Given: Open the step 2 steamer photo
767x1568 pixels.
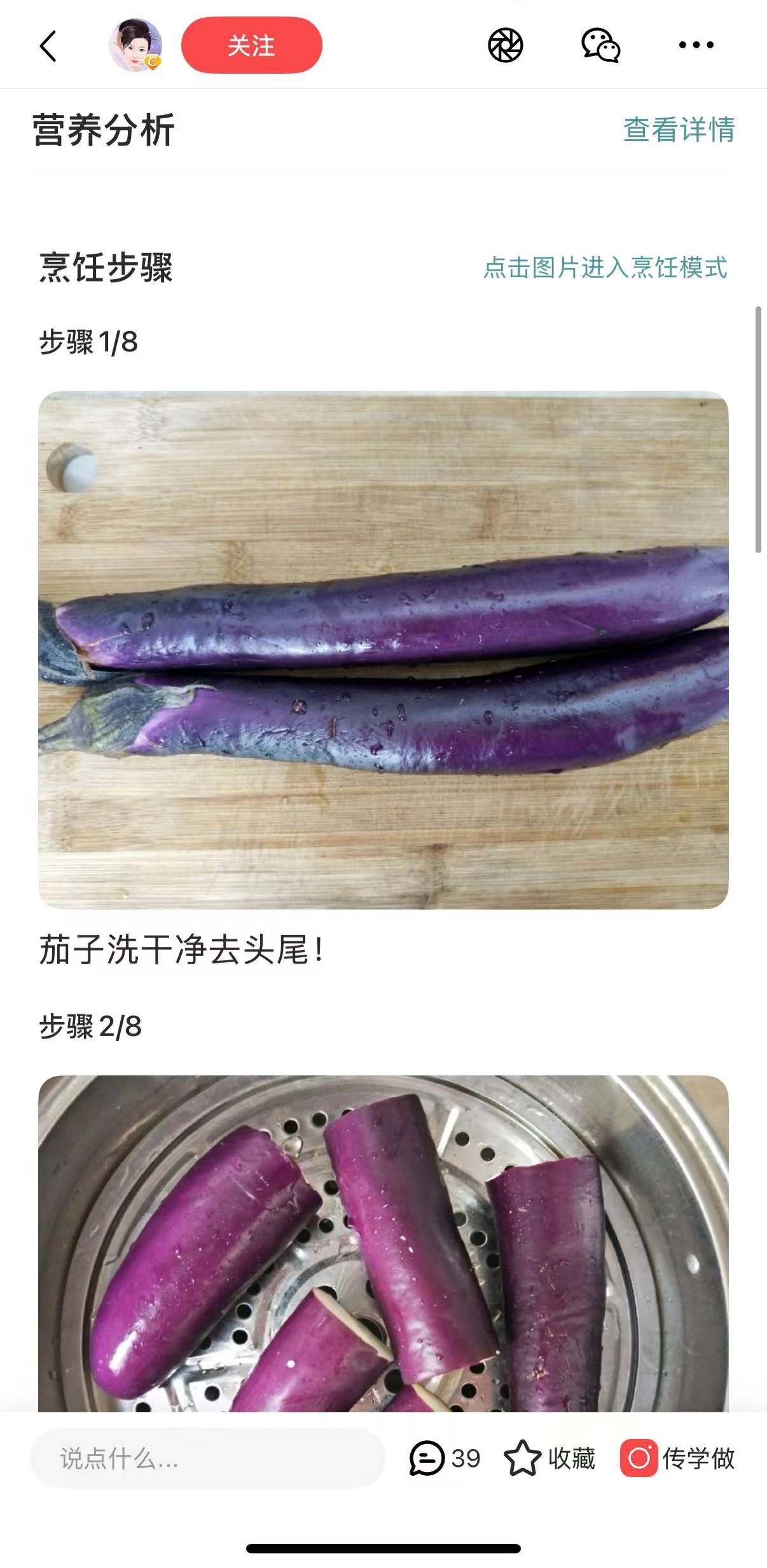Looking at the screenshot, I should coord(383,1243).
